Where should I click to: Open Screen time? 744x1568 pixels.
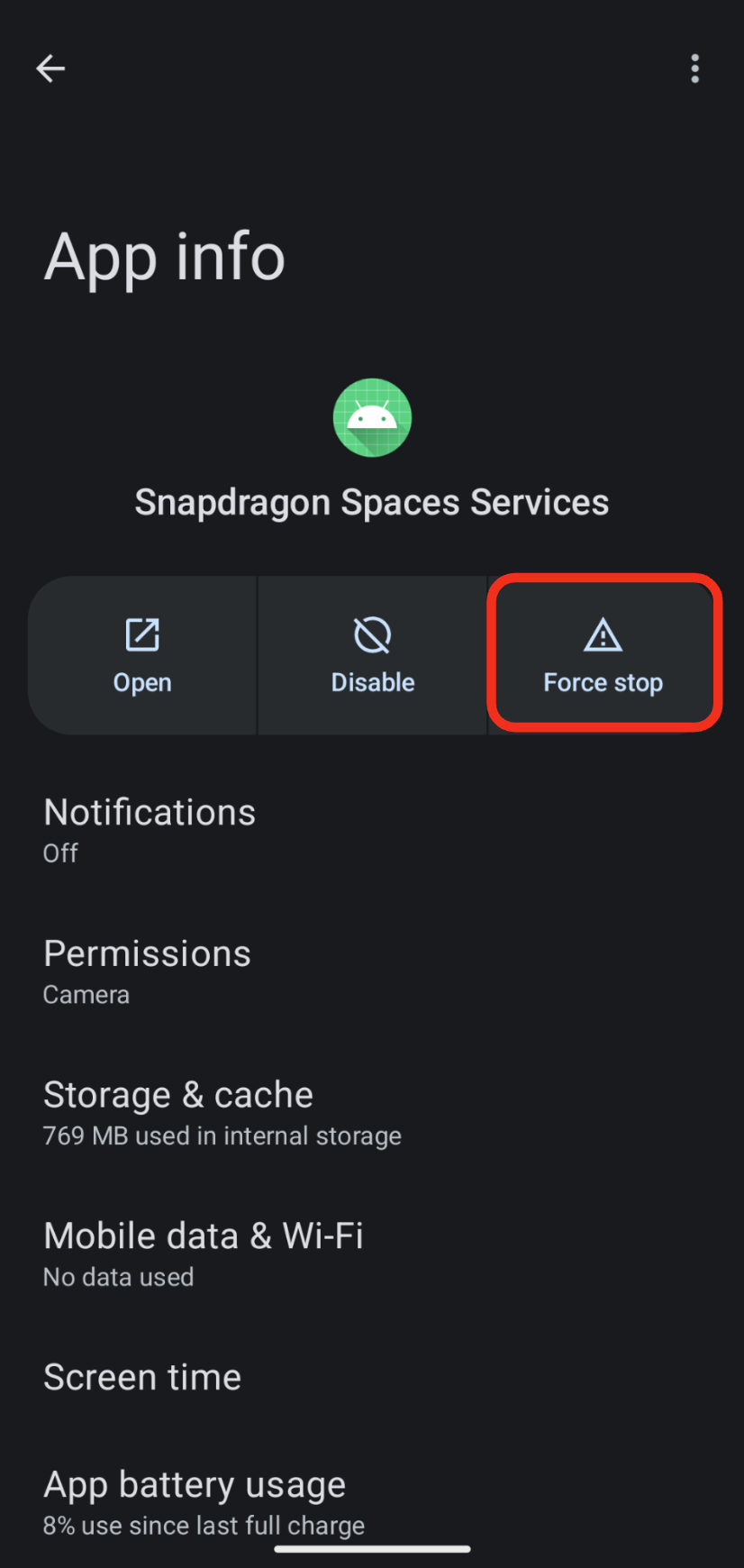(x=372, y=1377)
